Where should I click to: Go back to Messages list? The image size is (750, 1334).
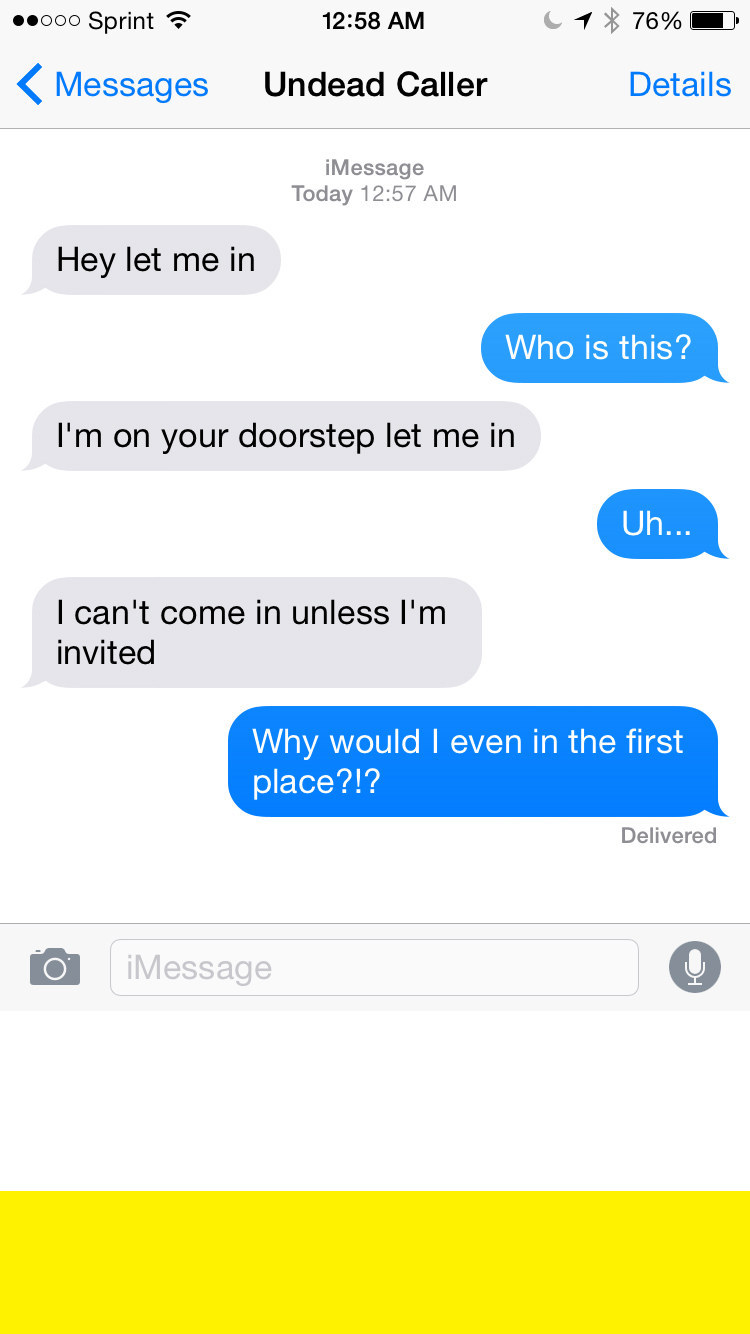112,85
